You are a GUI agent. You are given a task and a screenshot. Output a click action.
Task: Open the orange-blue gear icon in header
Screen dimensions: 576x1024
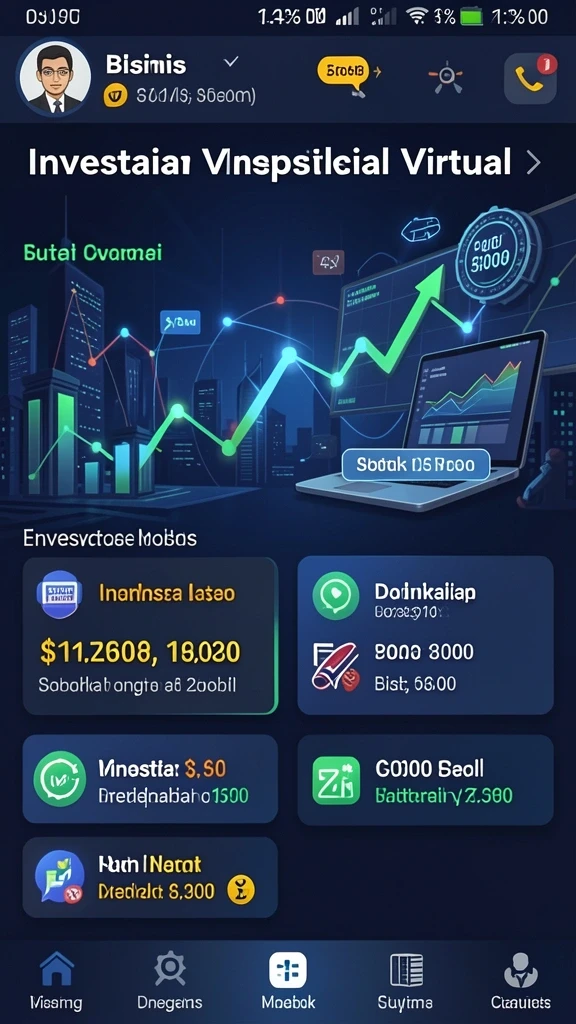point(446,78)
